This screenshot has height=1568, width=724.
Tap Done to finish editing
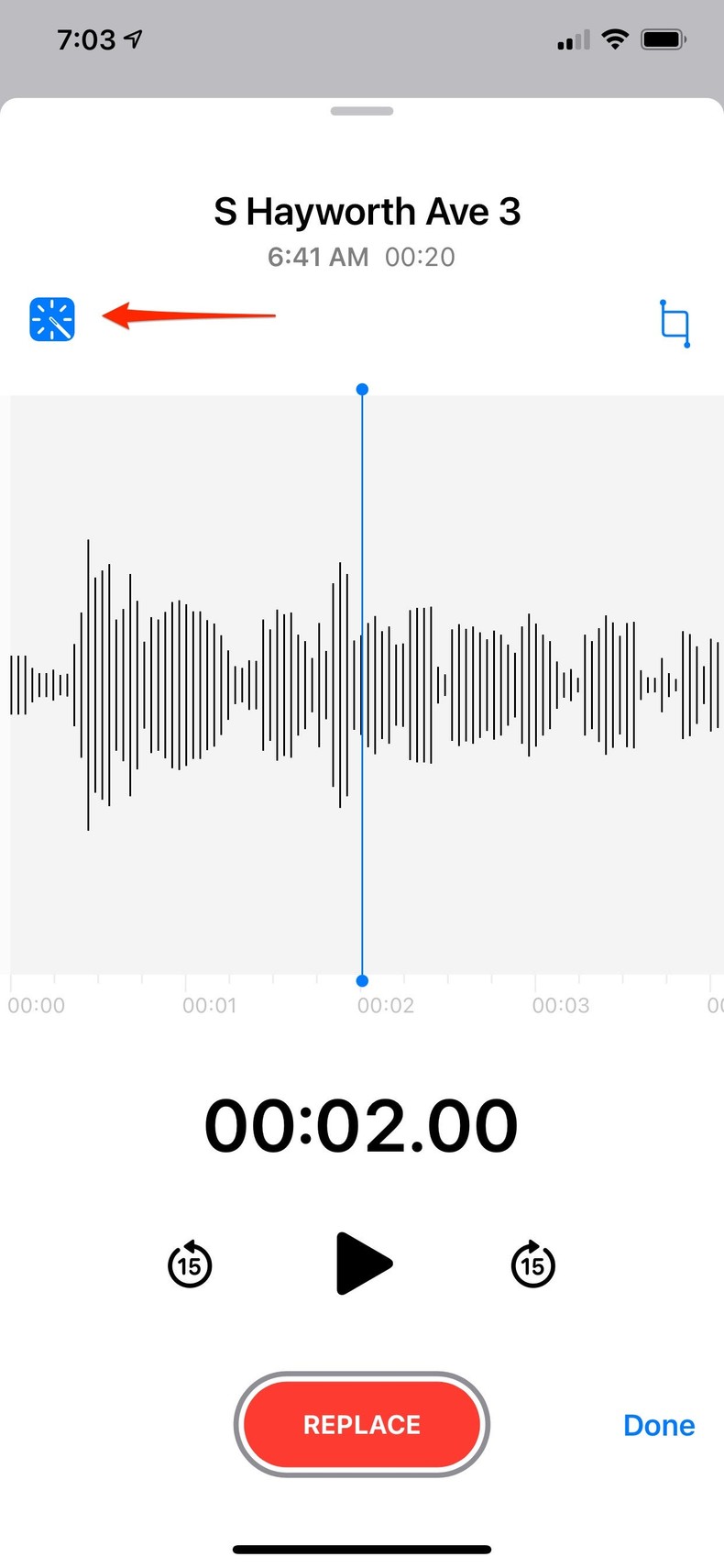click(x=659, y=1425)
